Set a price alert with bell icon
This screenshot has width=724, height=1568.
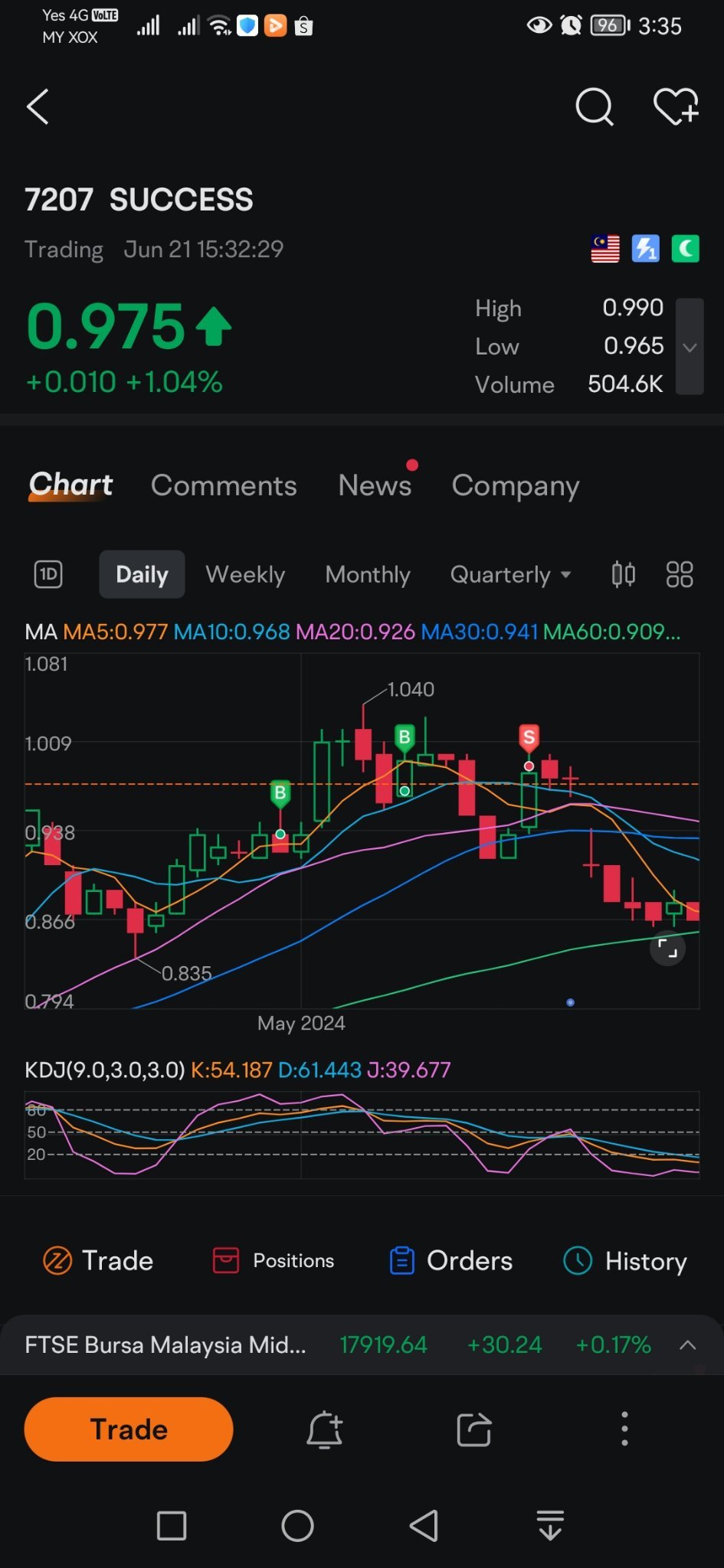click(325, 1429)
